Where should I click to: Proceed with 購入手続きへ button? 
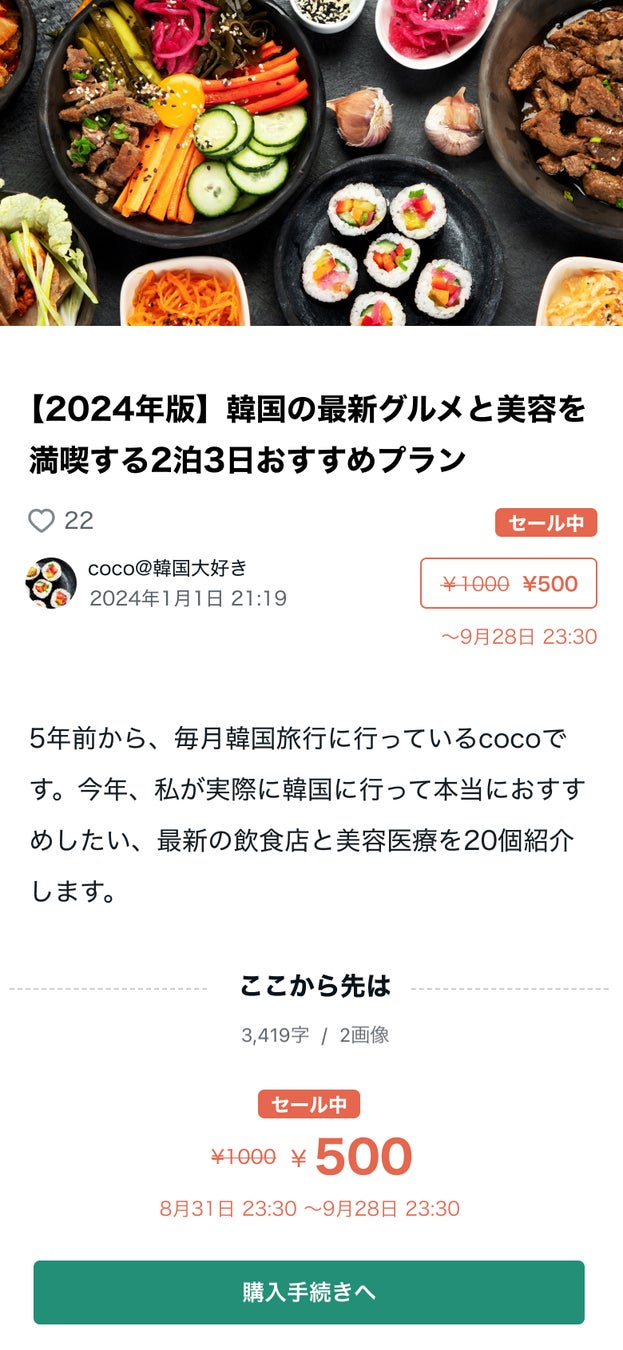[x=309, y=1292]
